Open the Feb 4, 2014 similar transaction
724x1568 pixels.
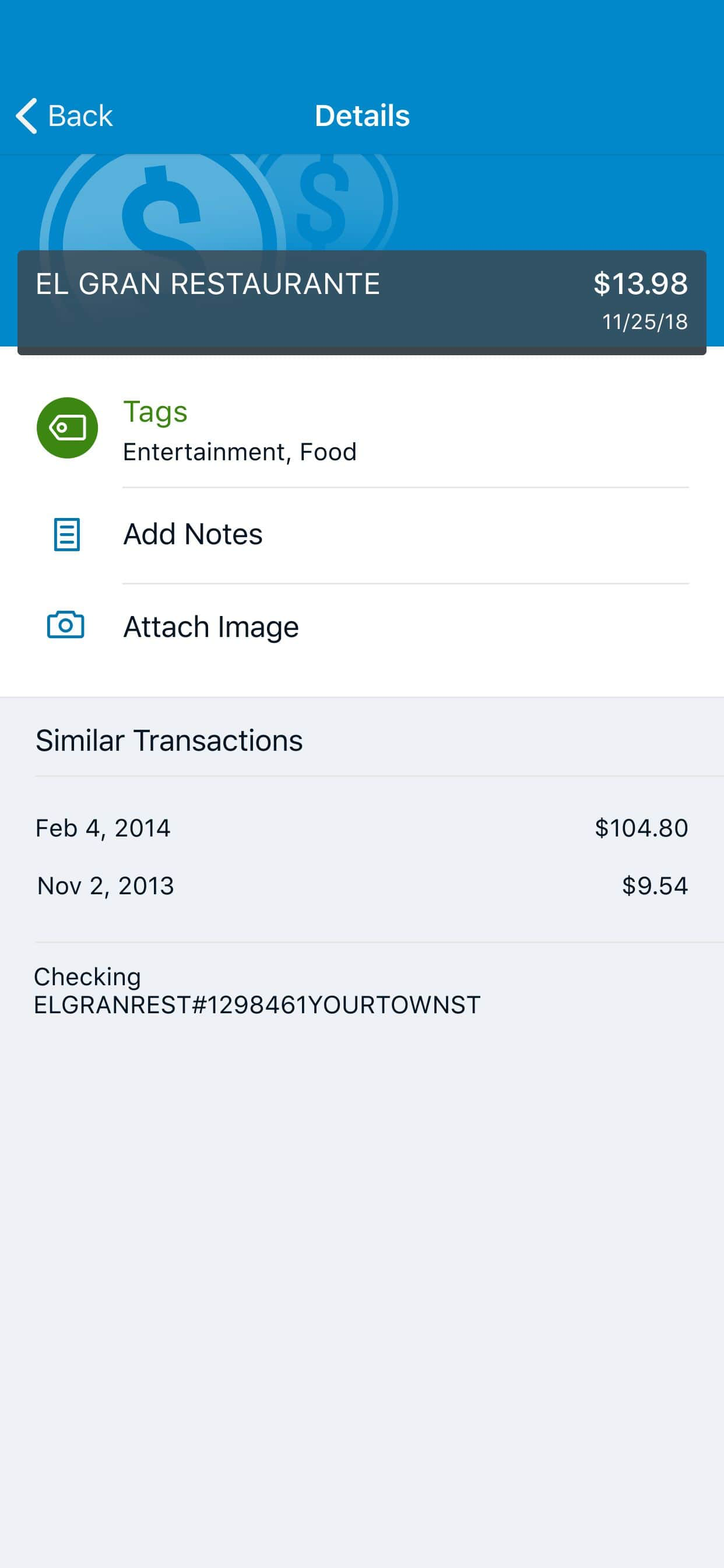pyautogui.click(x=361, y=828)
